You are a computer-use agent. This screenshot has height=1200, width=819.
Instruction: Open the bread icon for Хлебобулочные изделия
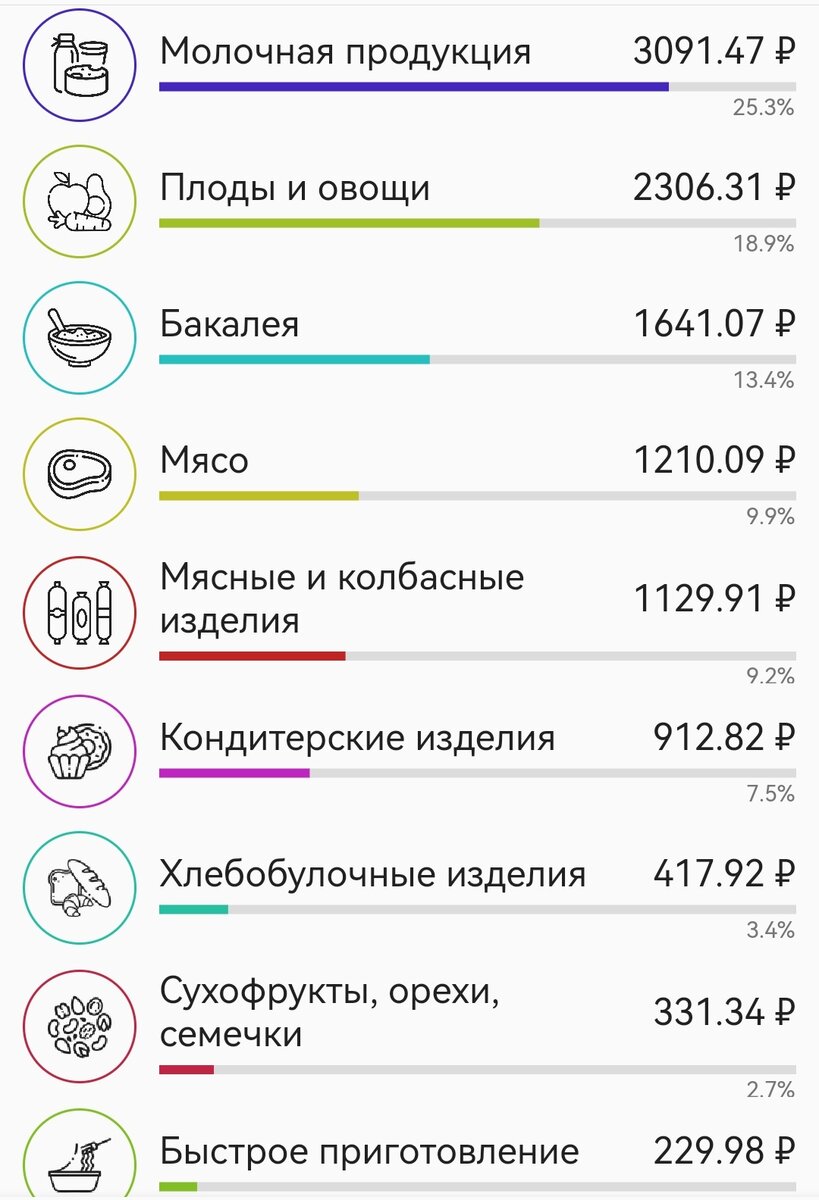79,886
